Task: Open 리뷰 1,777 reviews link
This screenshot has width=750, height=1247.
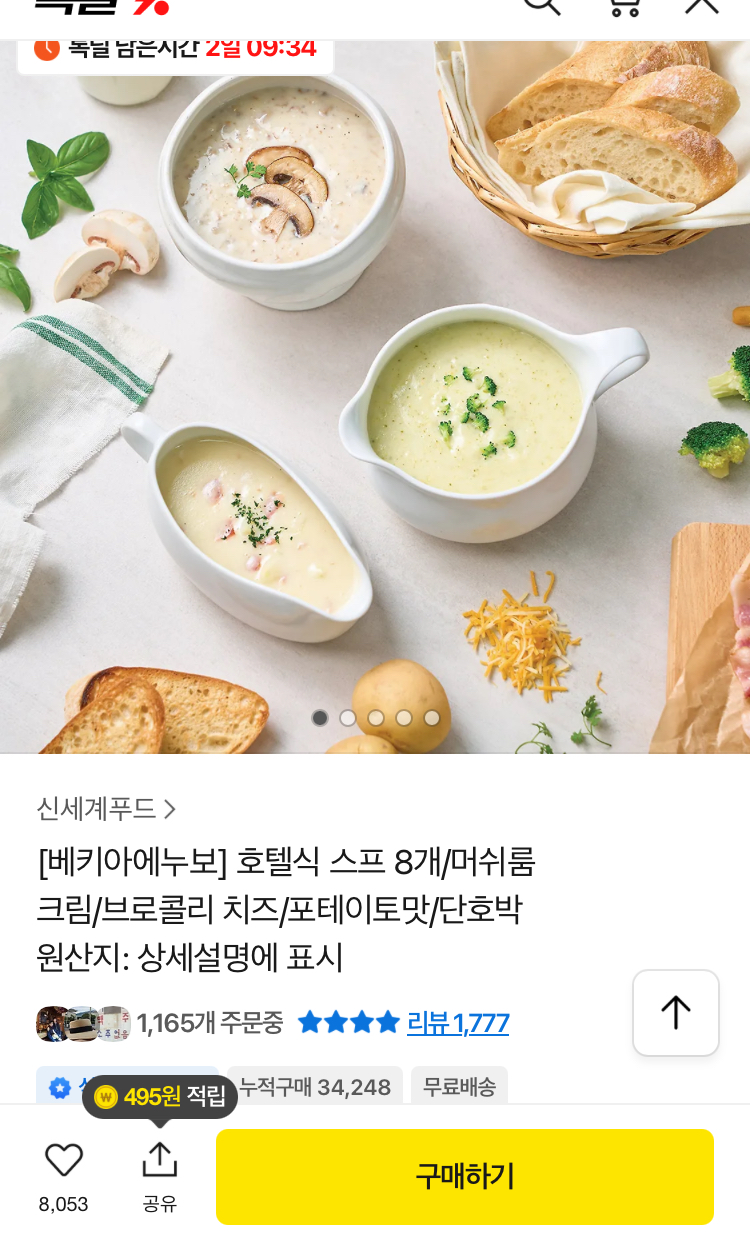Action: (458, 1023)
